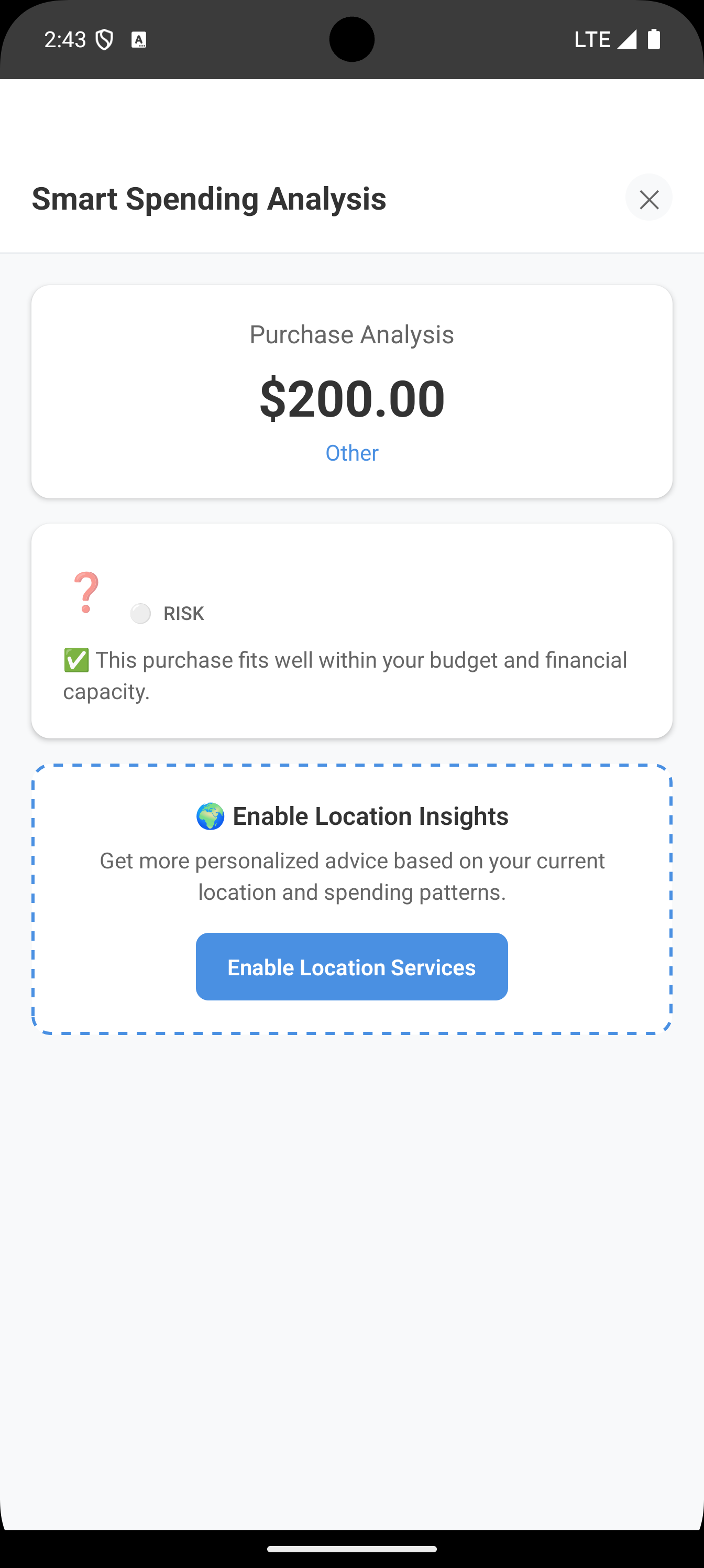Select the Smart Spending Analysis title
Screen dimensions: 704x1568
tap(208, 199)
